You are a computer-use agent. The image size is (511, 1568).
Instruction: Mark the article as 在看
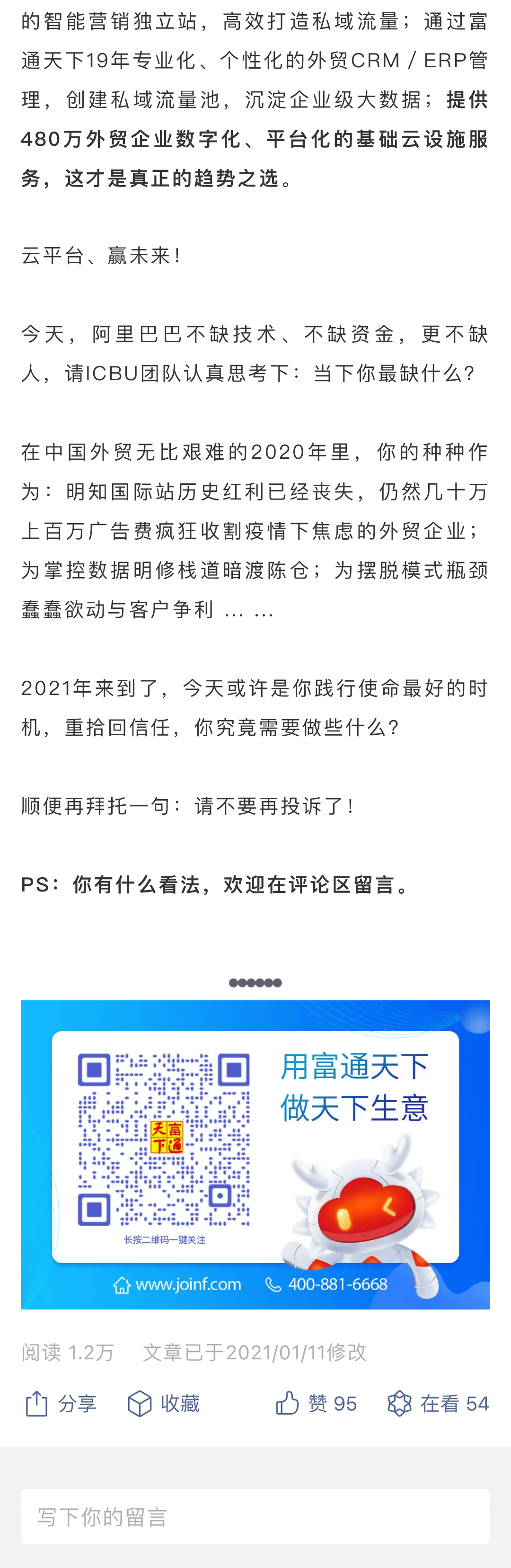438,1404
